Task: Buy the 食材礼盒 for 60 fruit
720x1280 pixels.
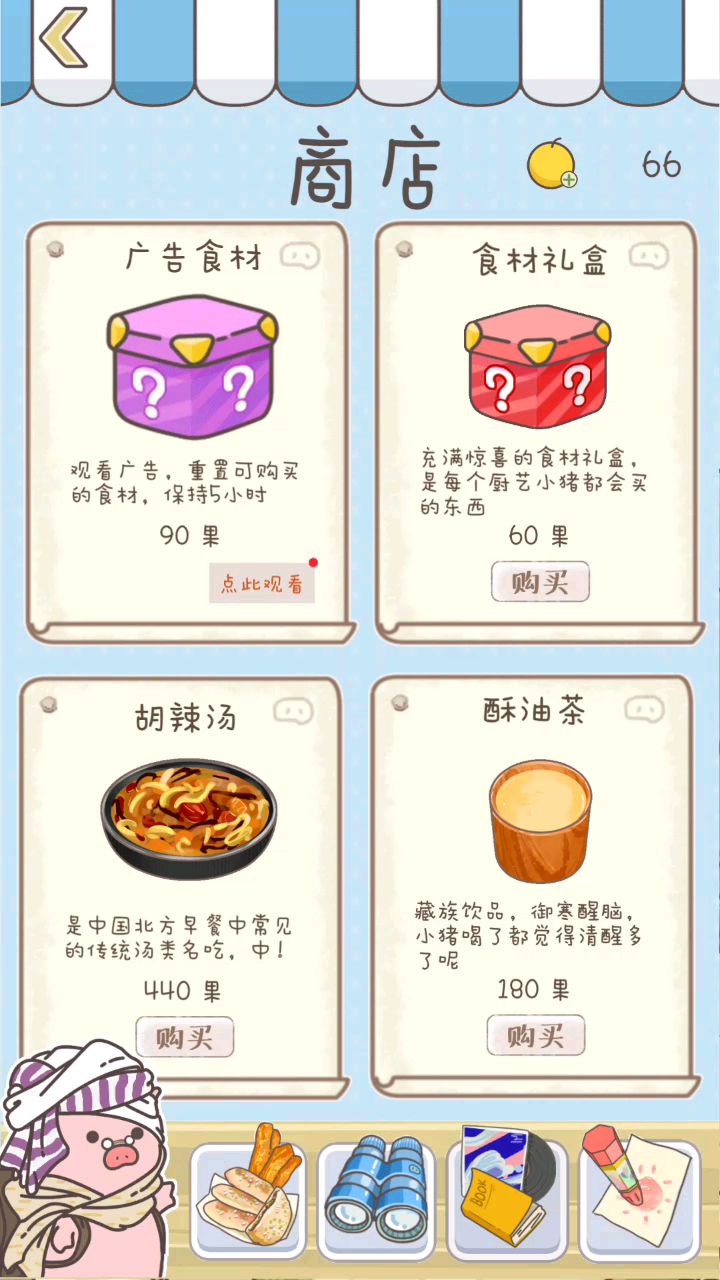Action: coord(540,582)
